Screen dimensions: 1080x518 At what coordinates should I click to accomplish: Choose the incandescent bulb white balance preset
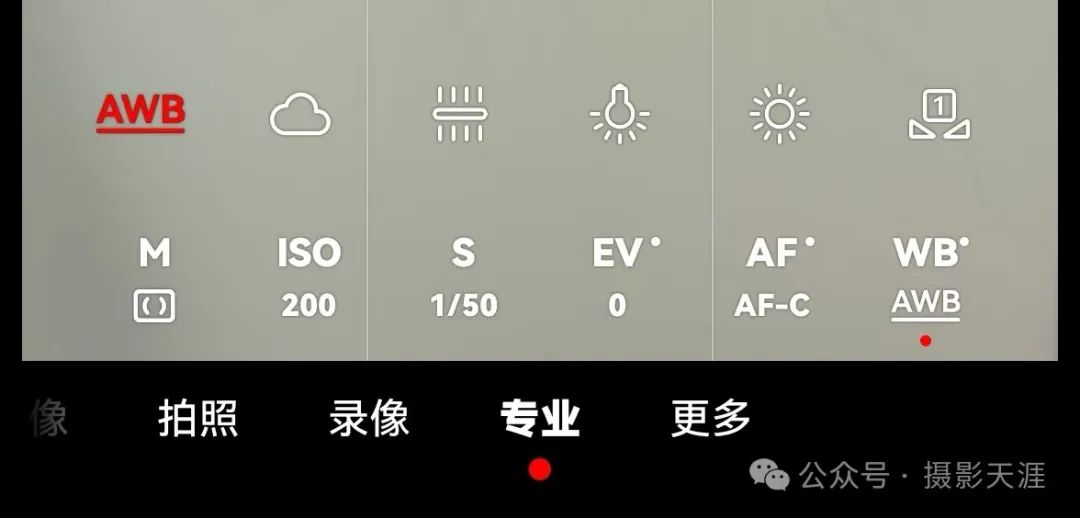(x=619, y=115)
